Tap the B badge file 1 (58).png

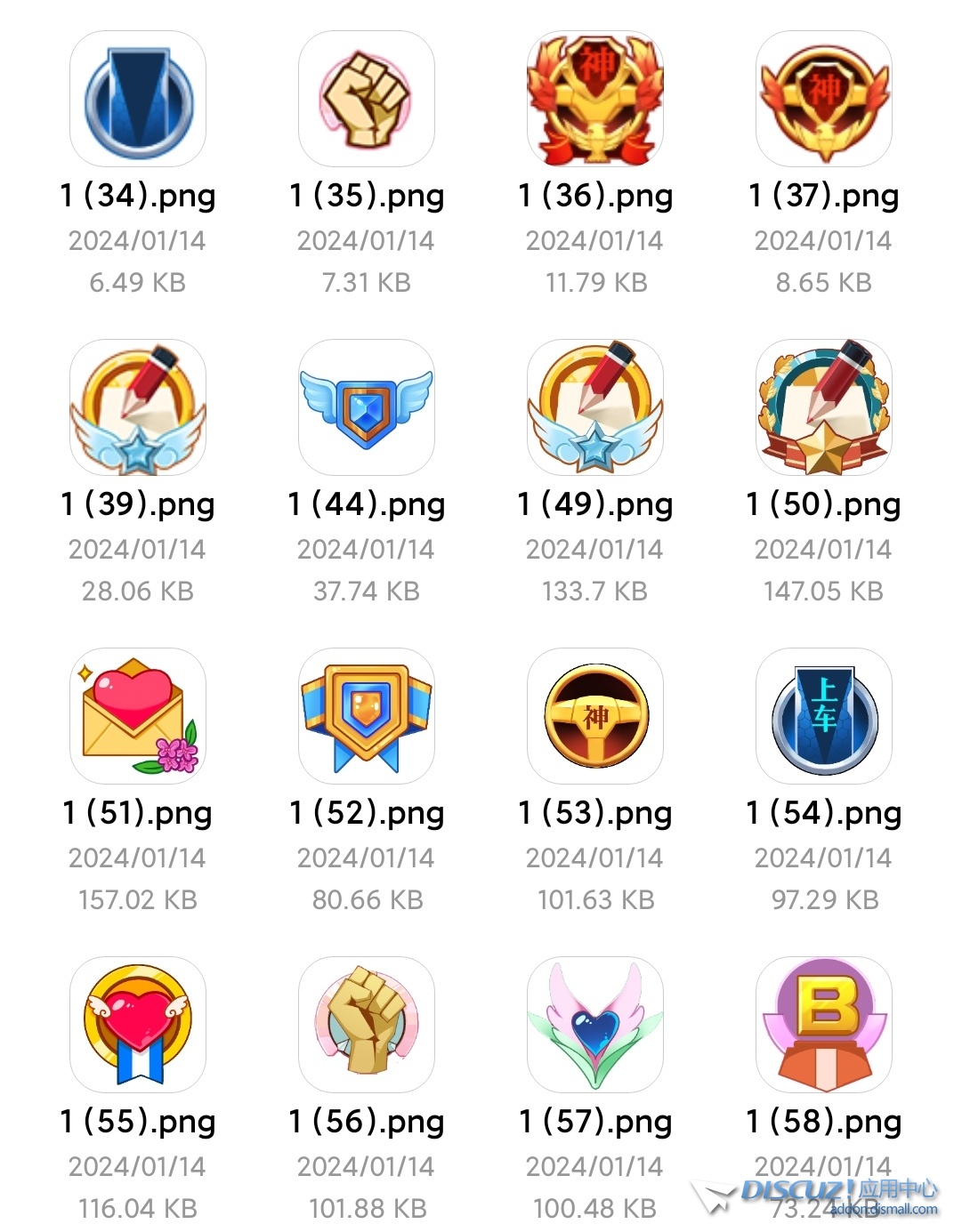pyautogui.click(x=824, y=1025)
